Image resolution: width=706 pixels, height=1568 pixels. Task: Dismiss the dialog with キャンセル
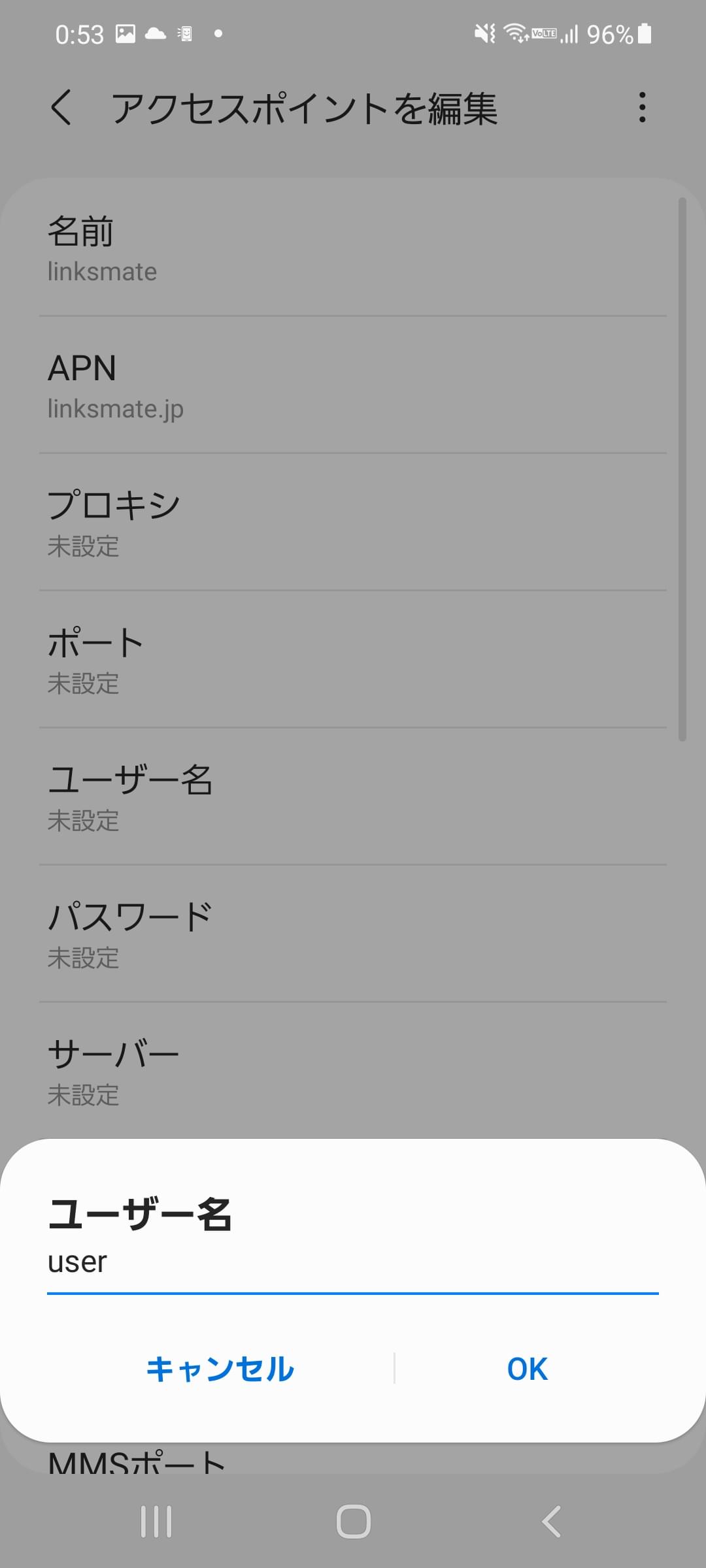tap(221, 1369)
